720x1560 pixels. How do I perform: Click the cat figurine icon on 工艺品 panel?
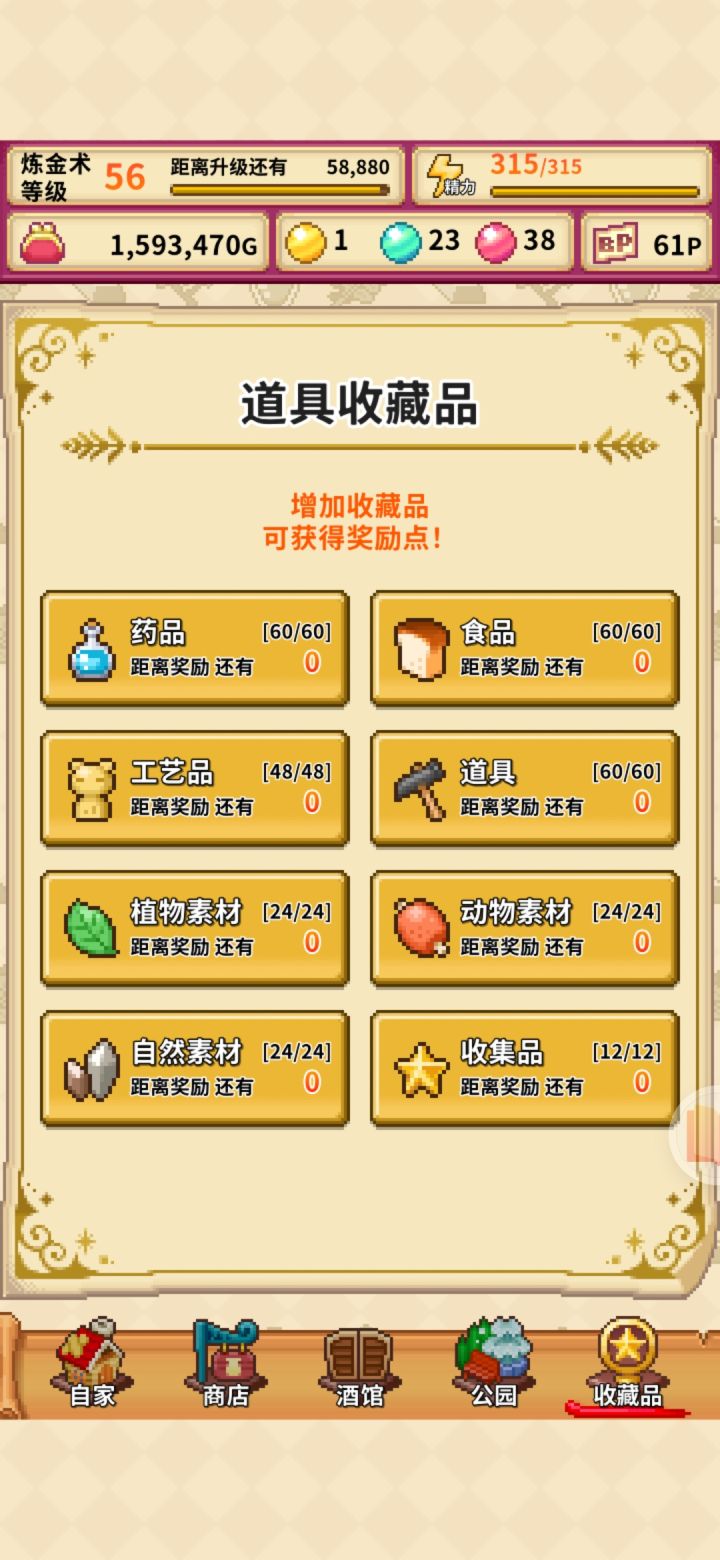click(x=93, y=788)
